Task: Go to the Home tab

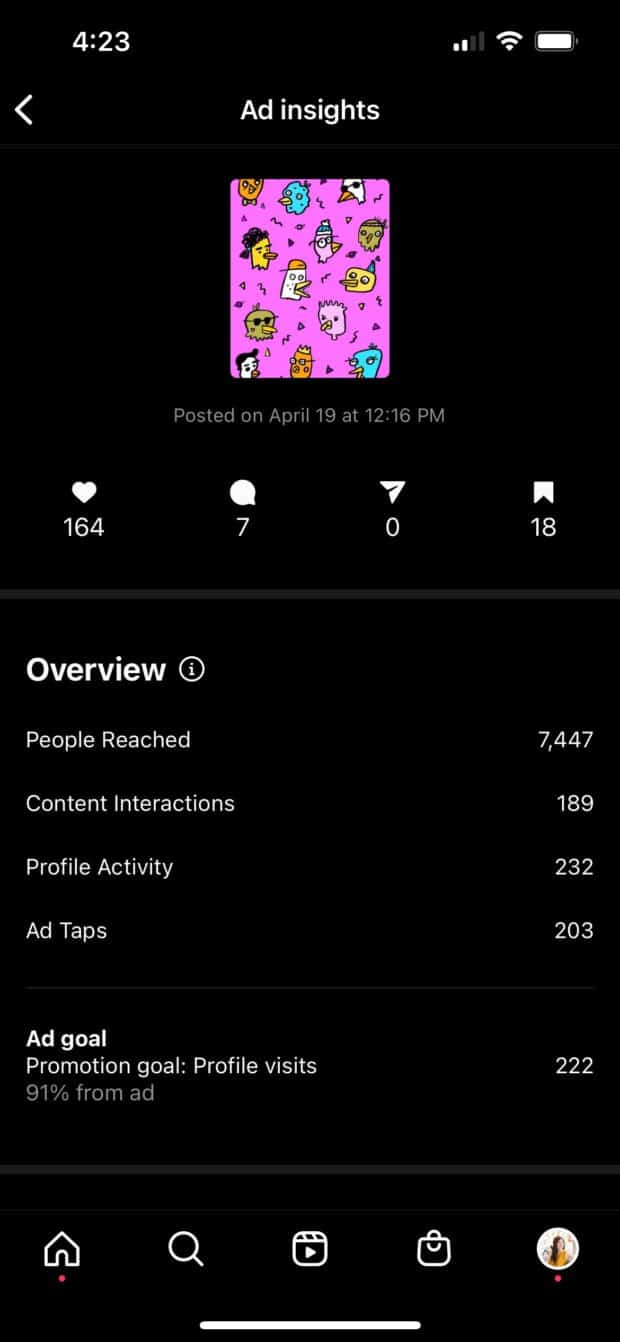Action: tap(62, 1248)
